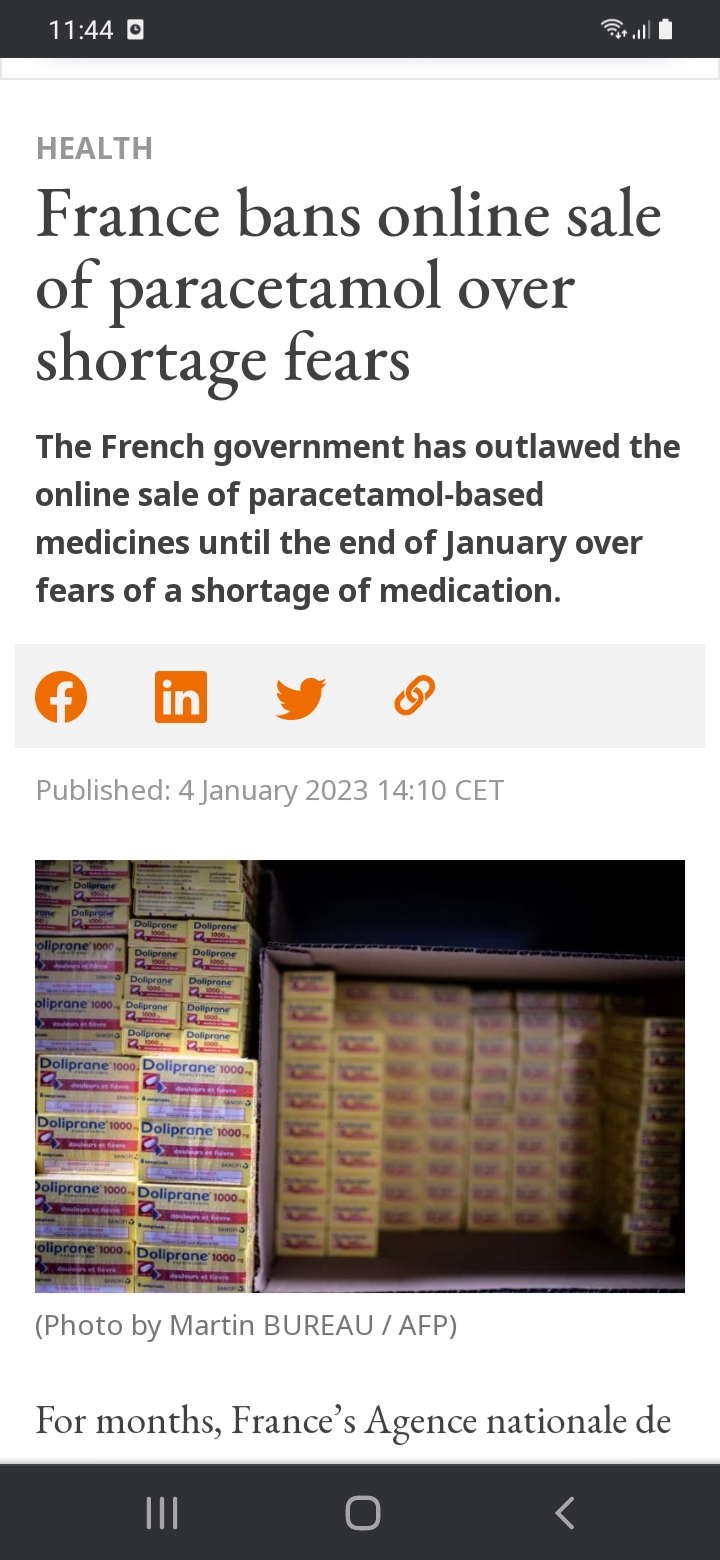Image resolution: width=720 pixels, height=1560 pixels.
Task: Open recent apps from the navigation bar
Action: pyautogui.click(x=161, y=1512)
